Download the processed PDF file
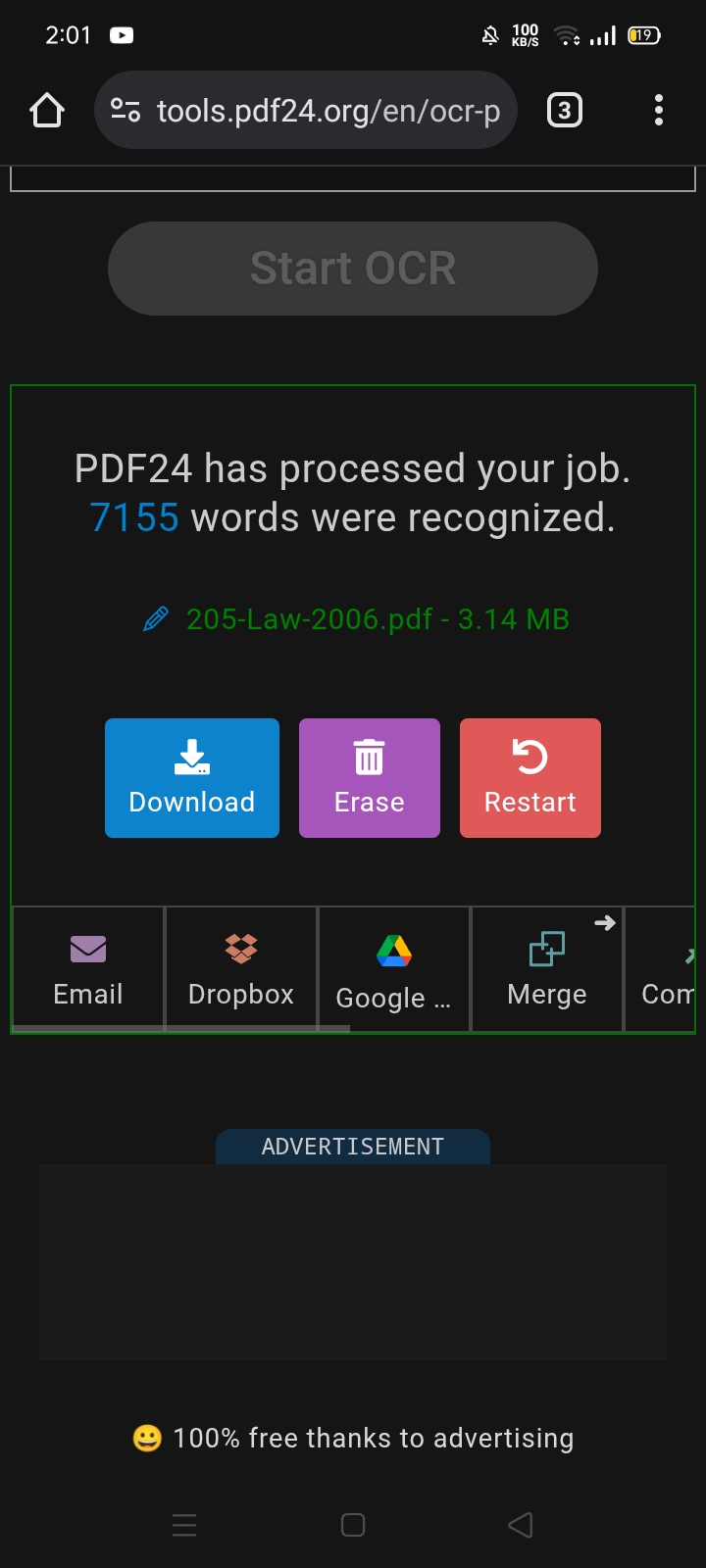The height and width of the screenshot is (1568, 706). (192, 778)
